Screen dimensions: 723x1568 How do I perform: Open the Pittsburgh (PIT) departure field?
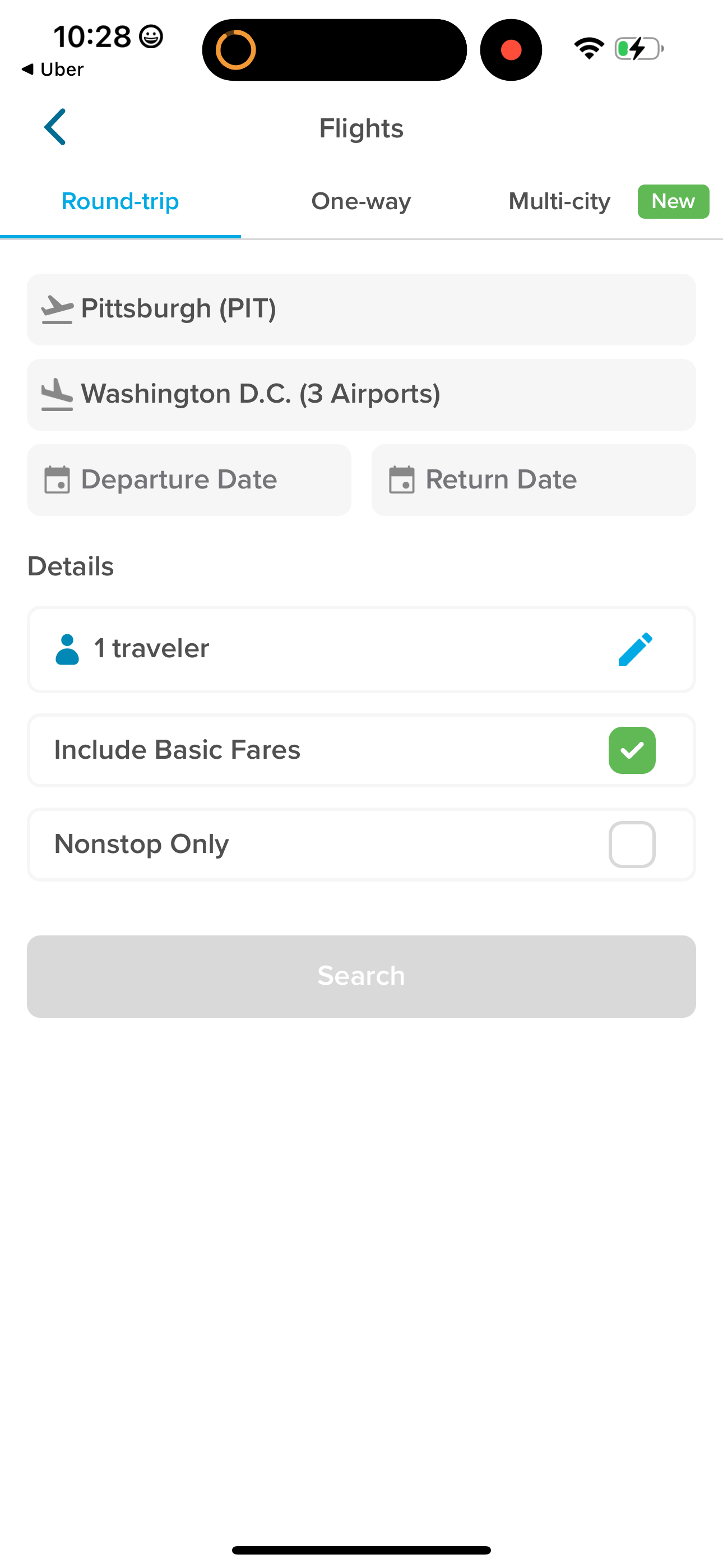[x=361, y=308]
